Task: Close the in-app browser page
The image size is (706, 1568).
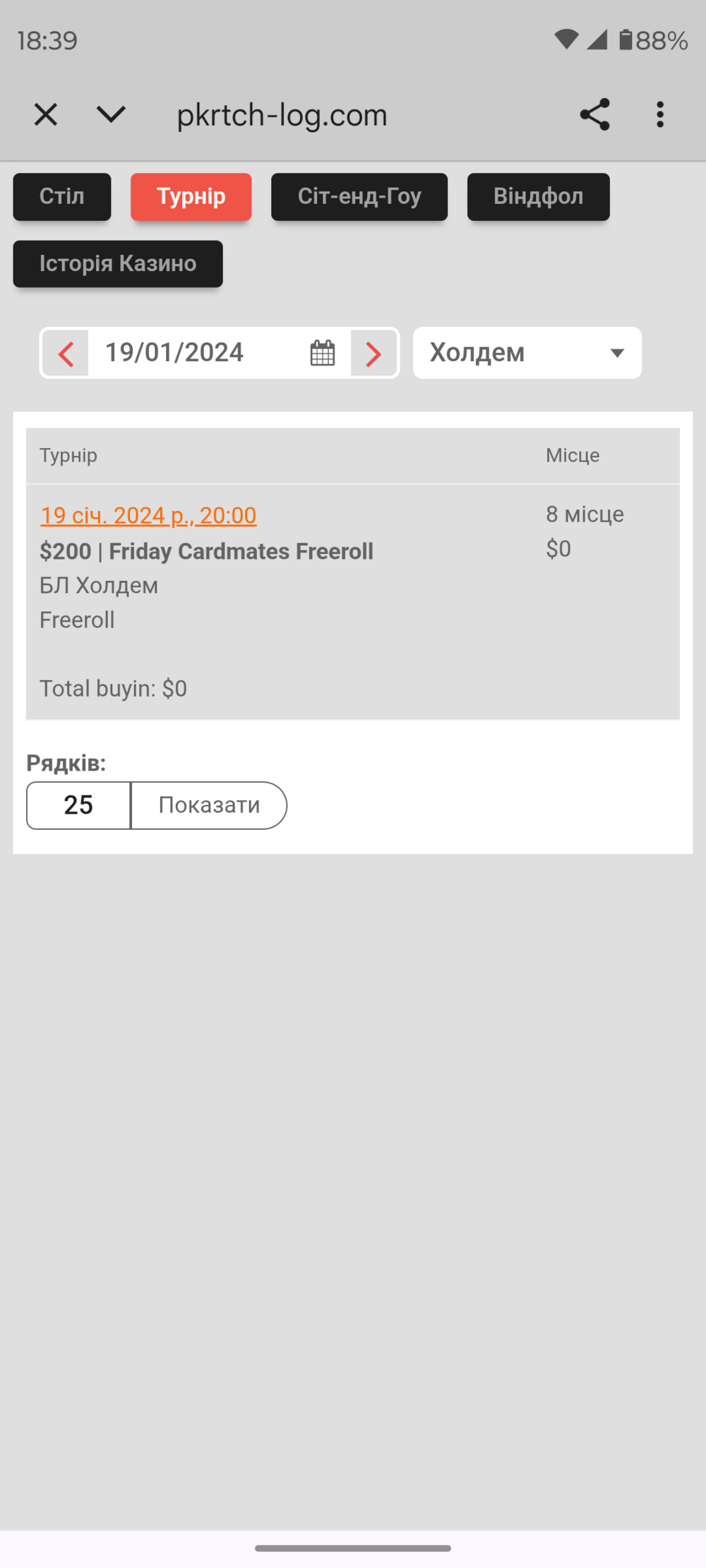Action: 46,114
